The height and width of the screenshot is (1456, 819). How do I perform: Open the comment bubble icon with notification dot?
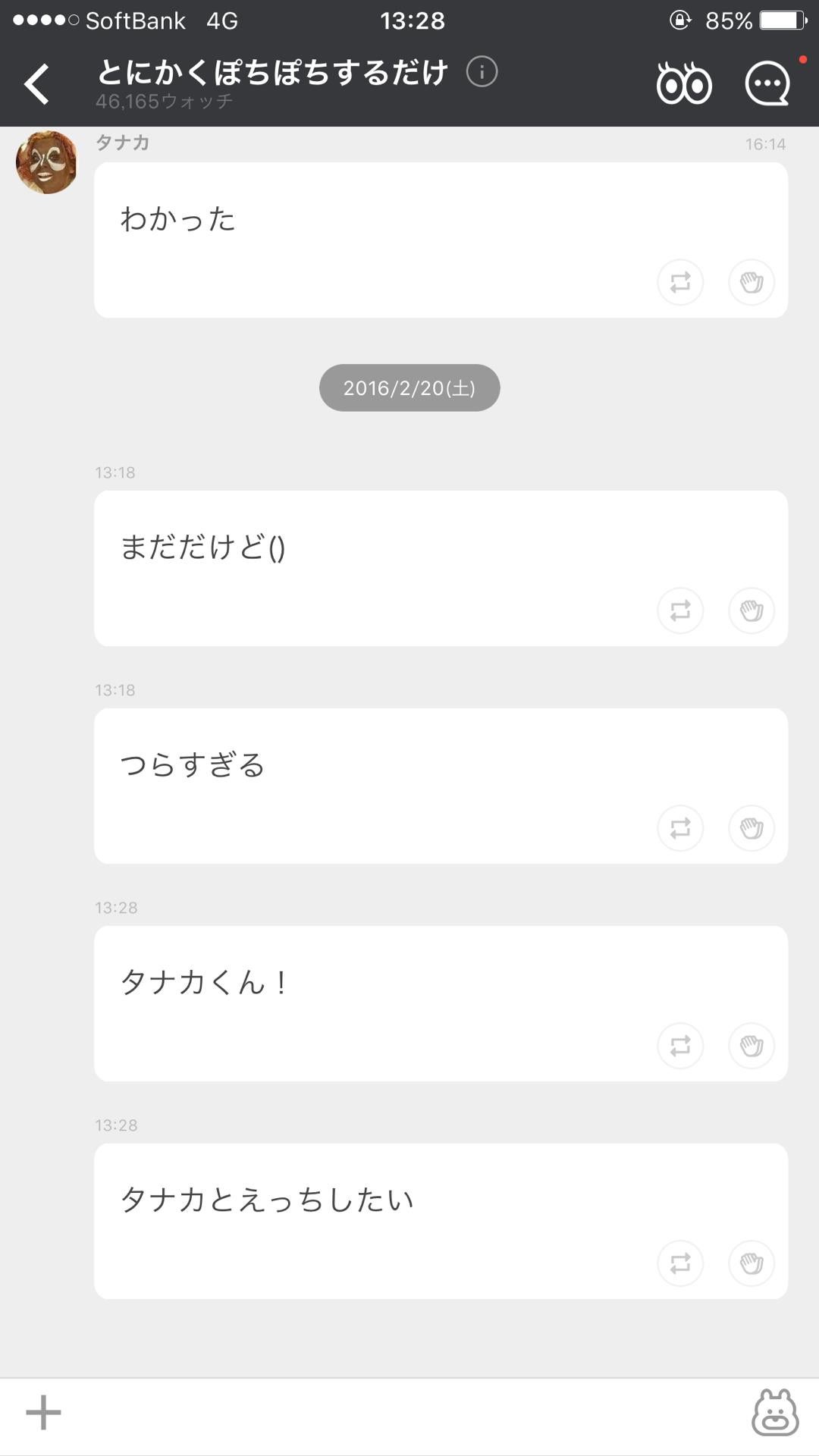point(768,82)
